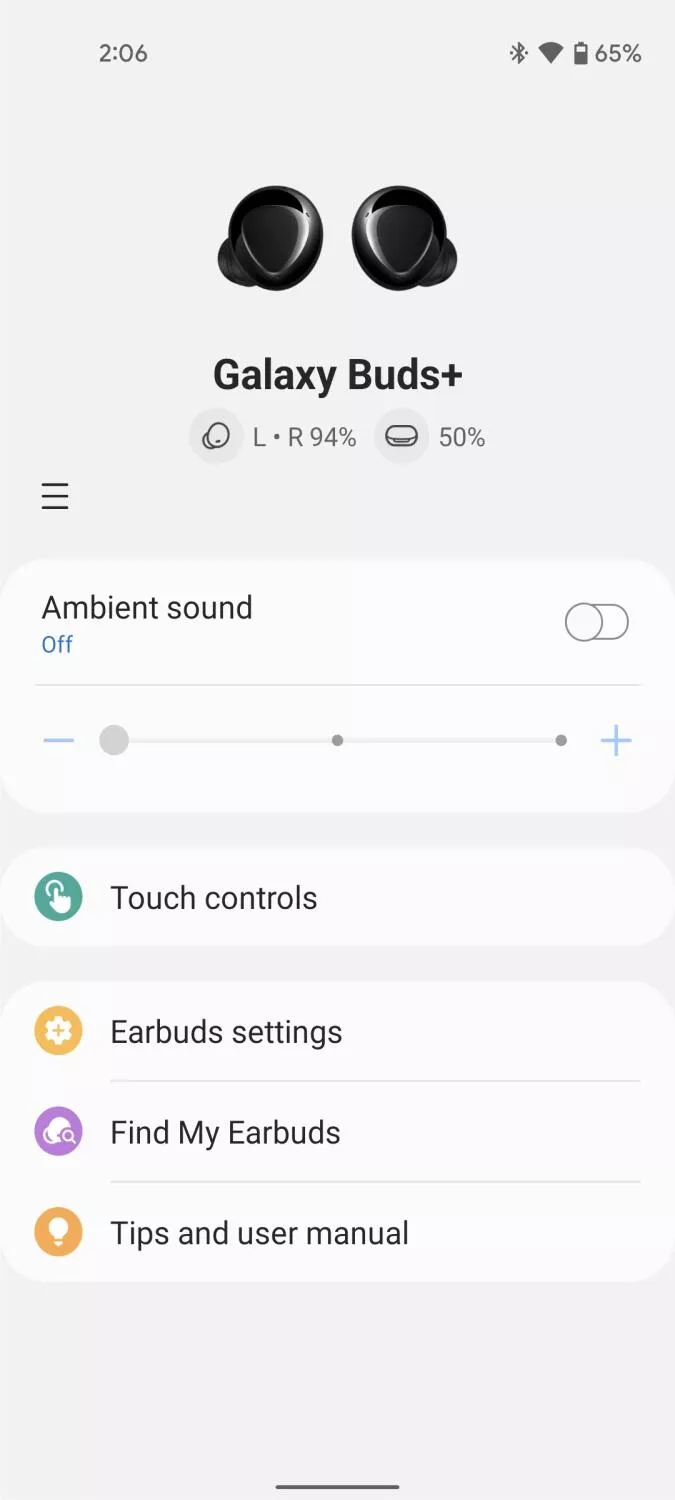Viewport: 675px width, 1500px height.
Task: Open Touch controls
Action: (337, 898)
